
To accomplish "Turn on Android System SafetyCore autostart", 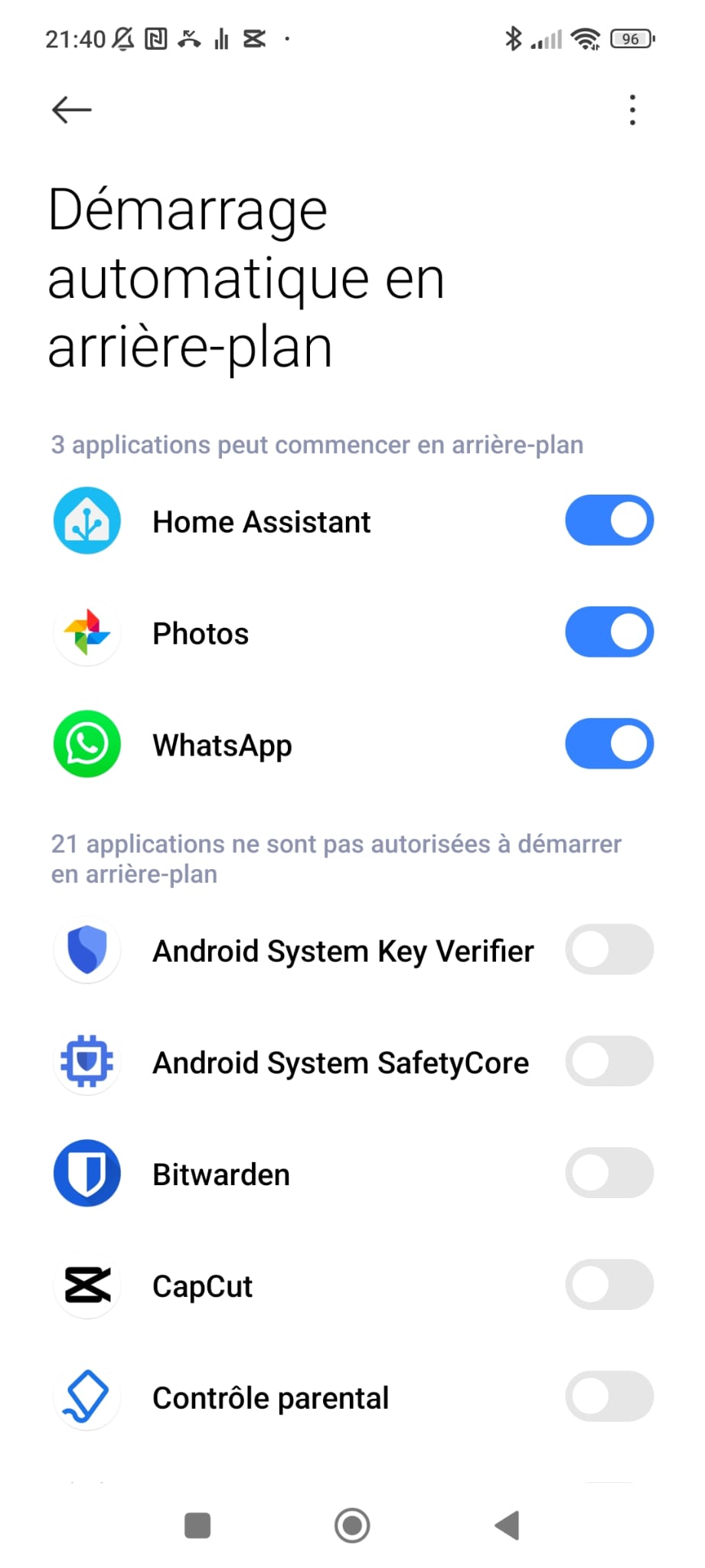I will (609, 1062).
